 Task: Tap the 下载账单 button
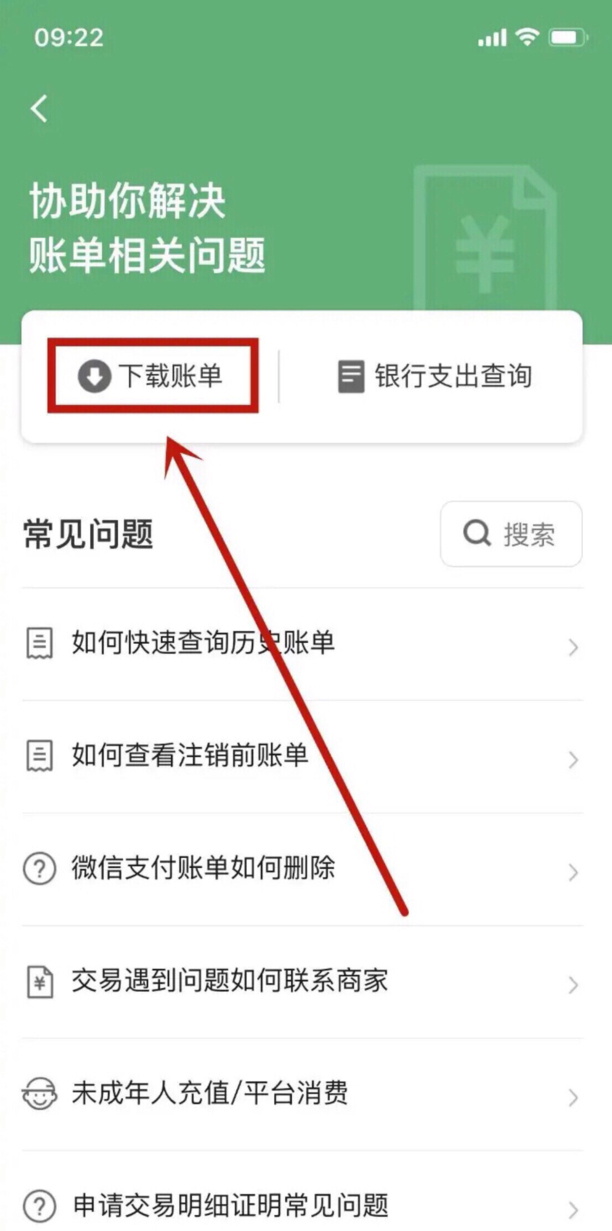pyautogui.click(x=153, y=376)
